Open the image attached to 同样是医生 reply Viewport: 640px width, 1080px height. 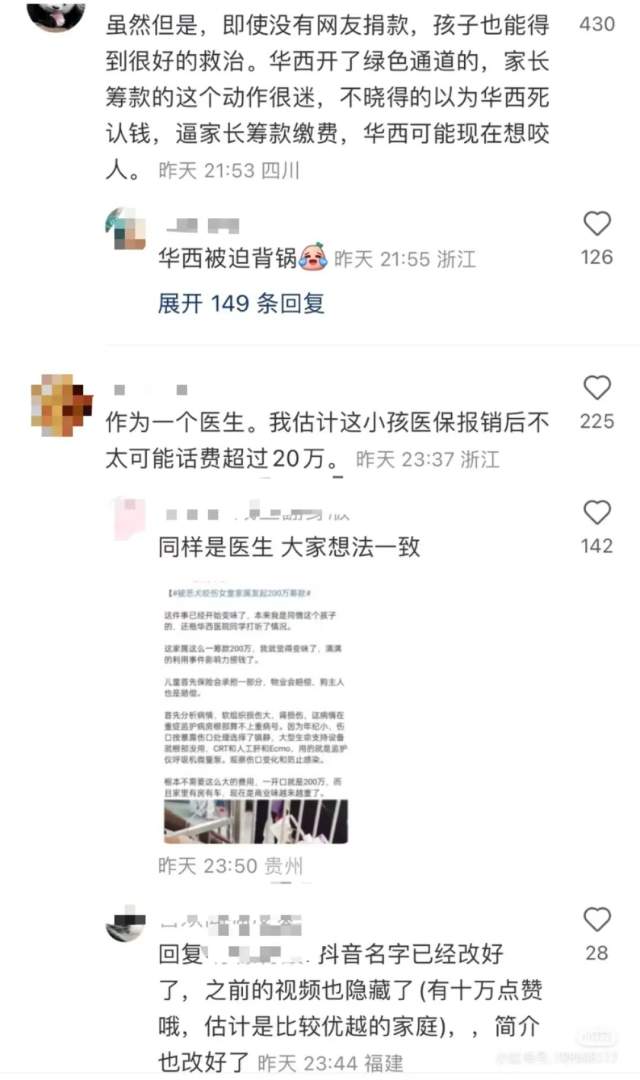coord(254,712)
